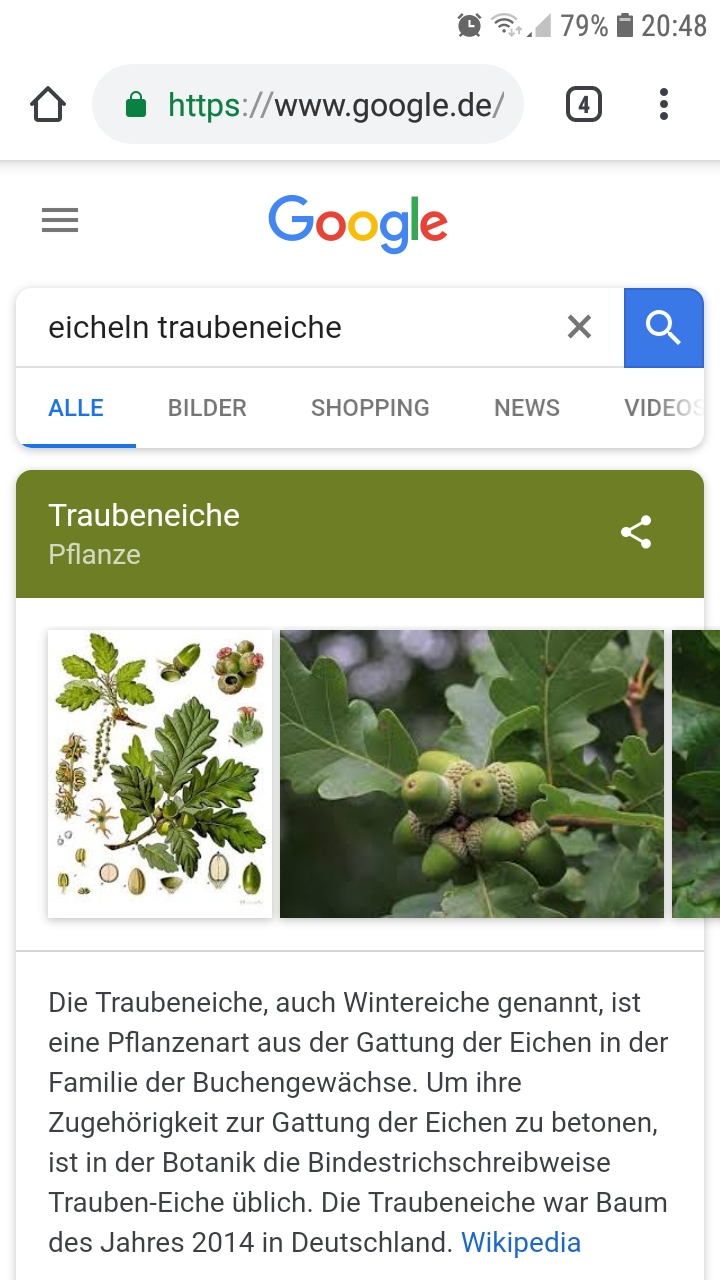The height and width of the screenshot is (1280, 720).
Task: Clear the search query with the X
Action: tap(579, 327)
